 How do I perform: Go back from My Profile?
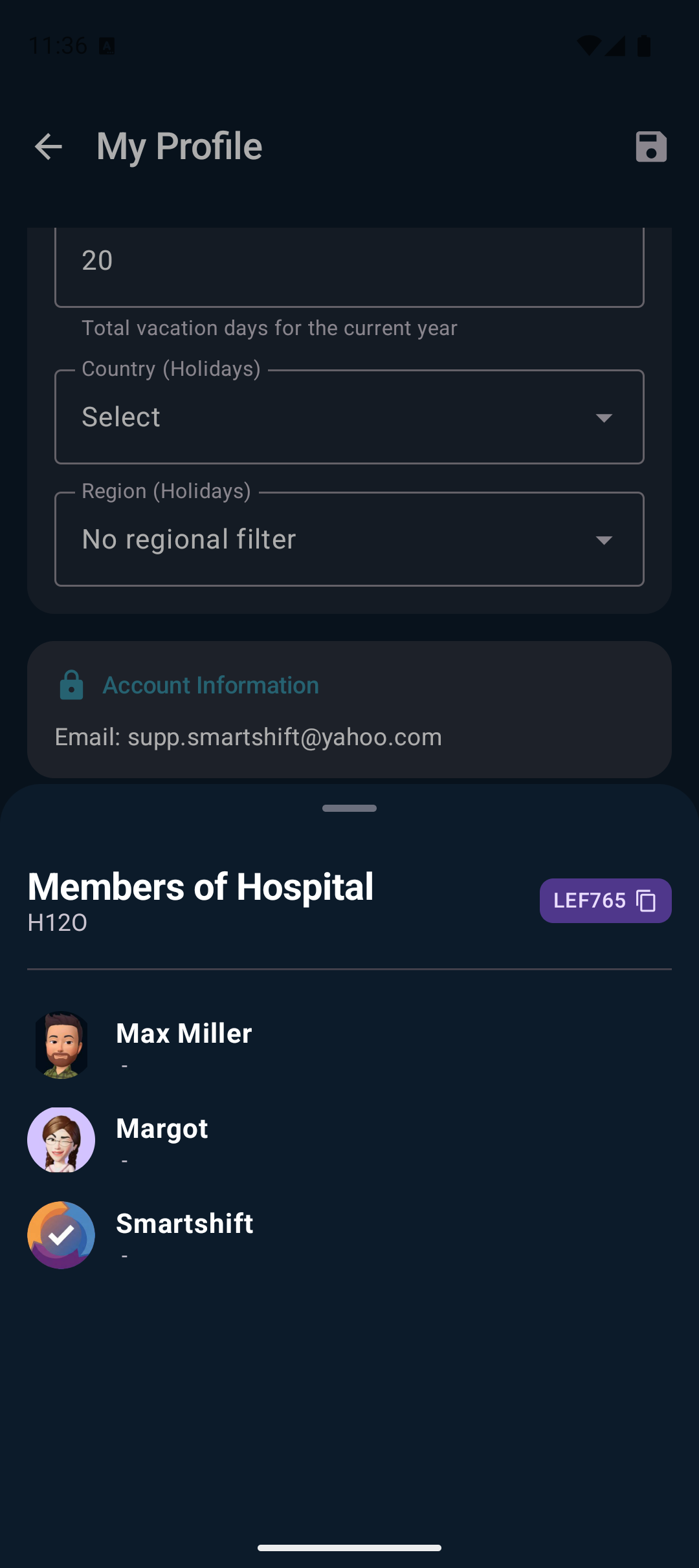pyautogui.click(x=49, y=147)
